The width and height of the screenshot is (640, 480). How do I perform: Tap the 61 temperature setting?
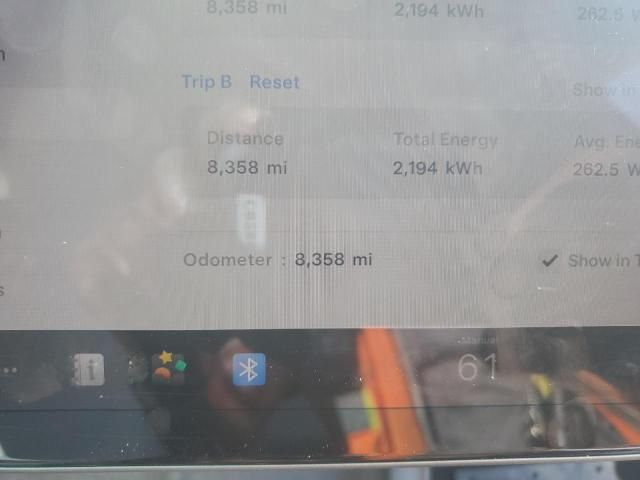[477, 367]
